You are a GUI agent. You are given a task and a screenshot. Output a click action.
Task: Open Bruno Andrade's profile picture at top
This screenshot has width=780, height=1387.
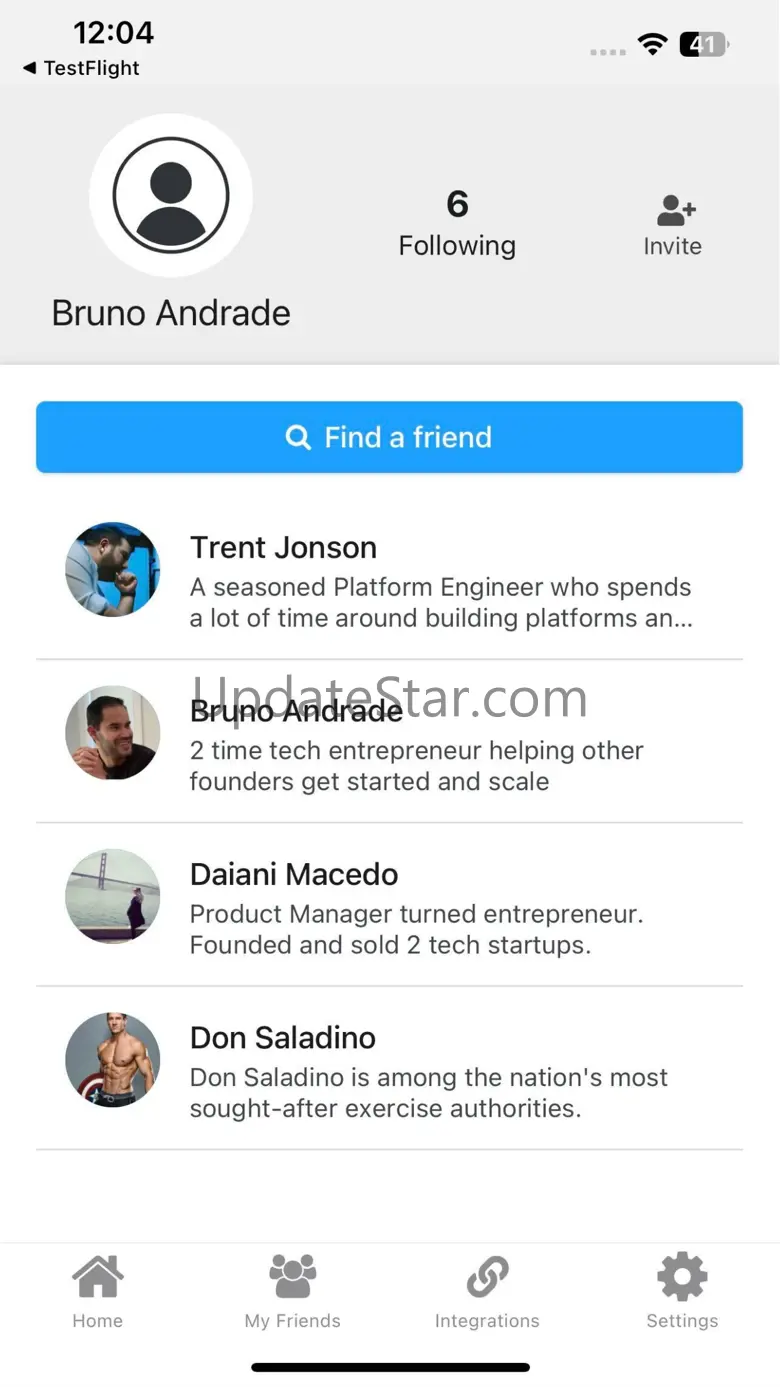point(171,195)
